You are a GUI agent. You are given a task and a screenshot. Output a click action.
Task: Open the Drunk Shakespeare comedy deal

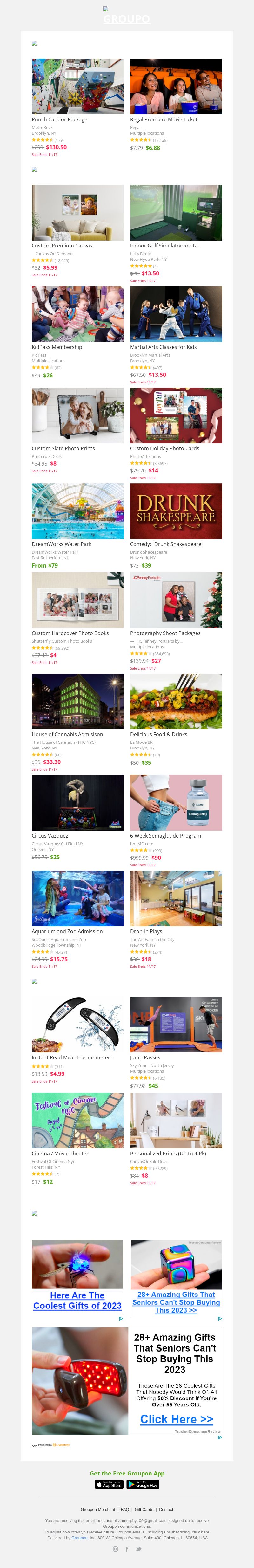[176, 511]
